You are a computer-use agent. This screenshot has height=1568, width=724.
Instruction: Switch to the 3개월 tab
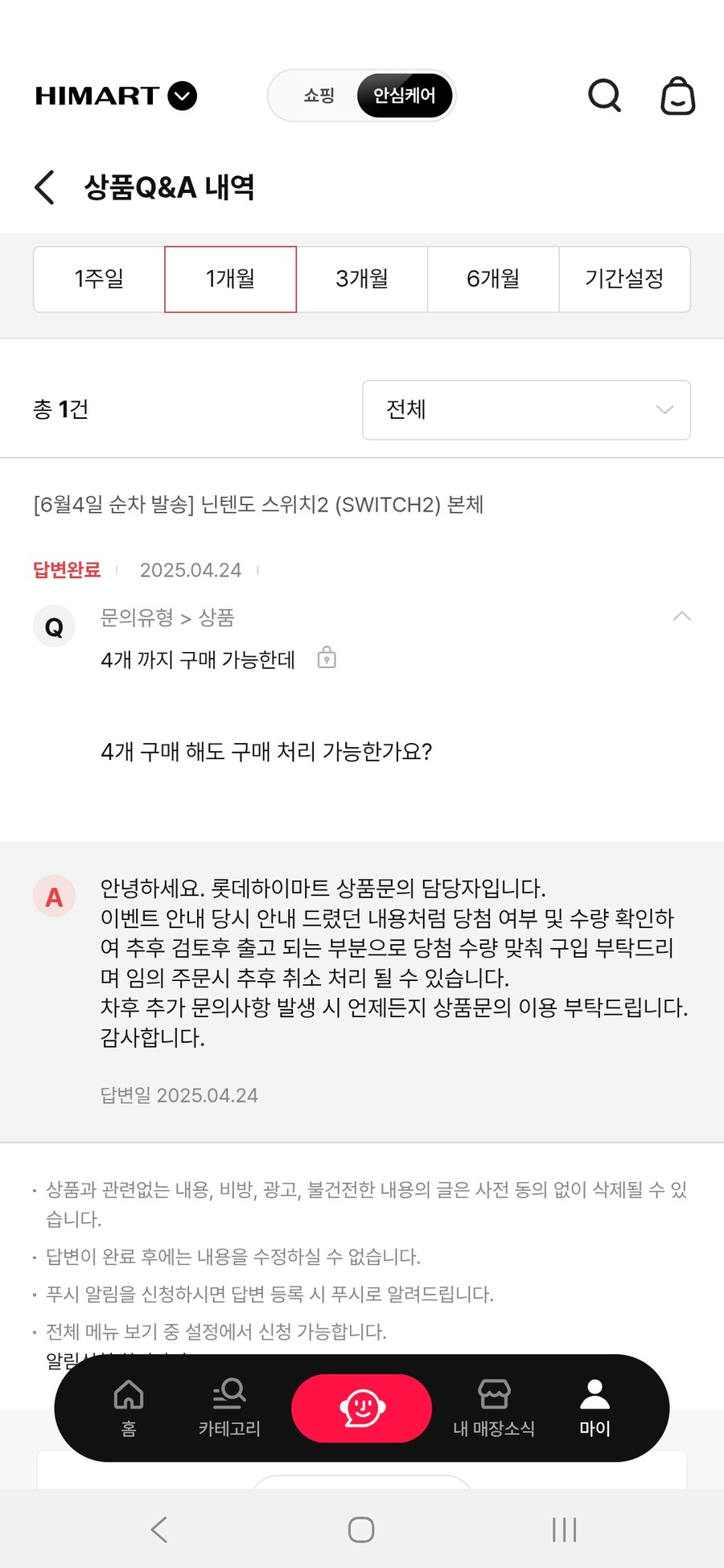coord(361,279)
